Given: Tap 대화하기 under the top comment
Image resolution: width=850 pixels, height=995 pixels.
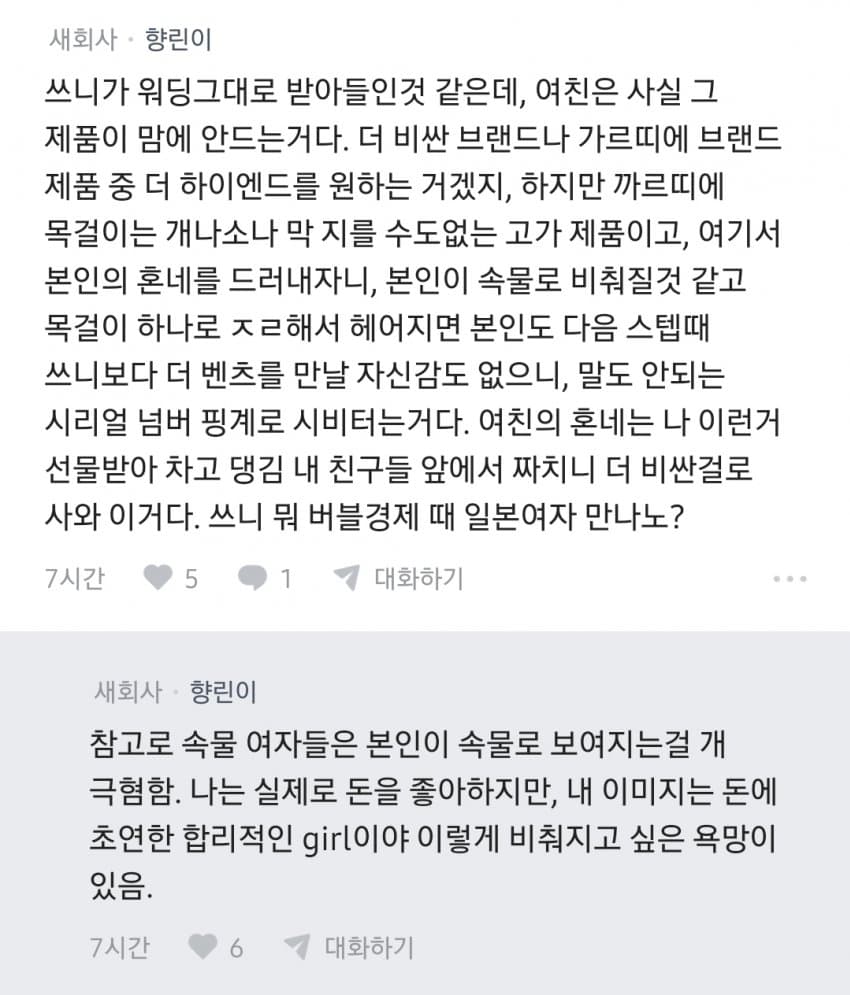Looking at the screenshot, I should point(399,578).
